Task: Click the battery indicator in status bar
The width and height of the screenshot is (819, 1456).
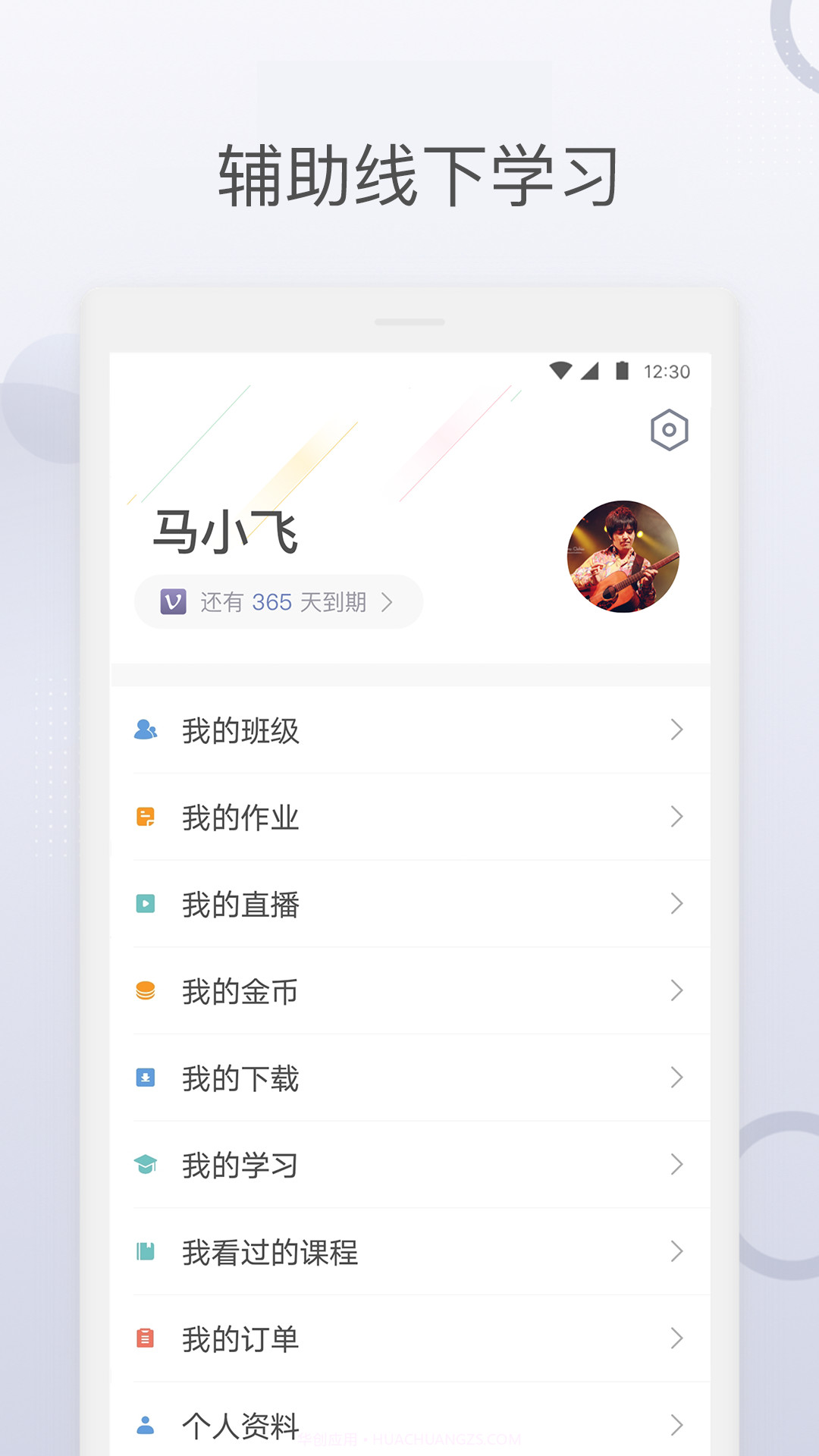Action: point(623,369)
